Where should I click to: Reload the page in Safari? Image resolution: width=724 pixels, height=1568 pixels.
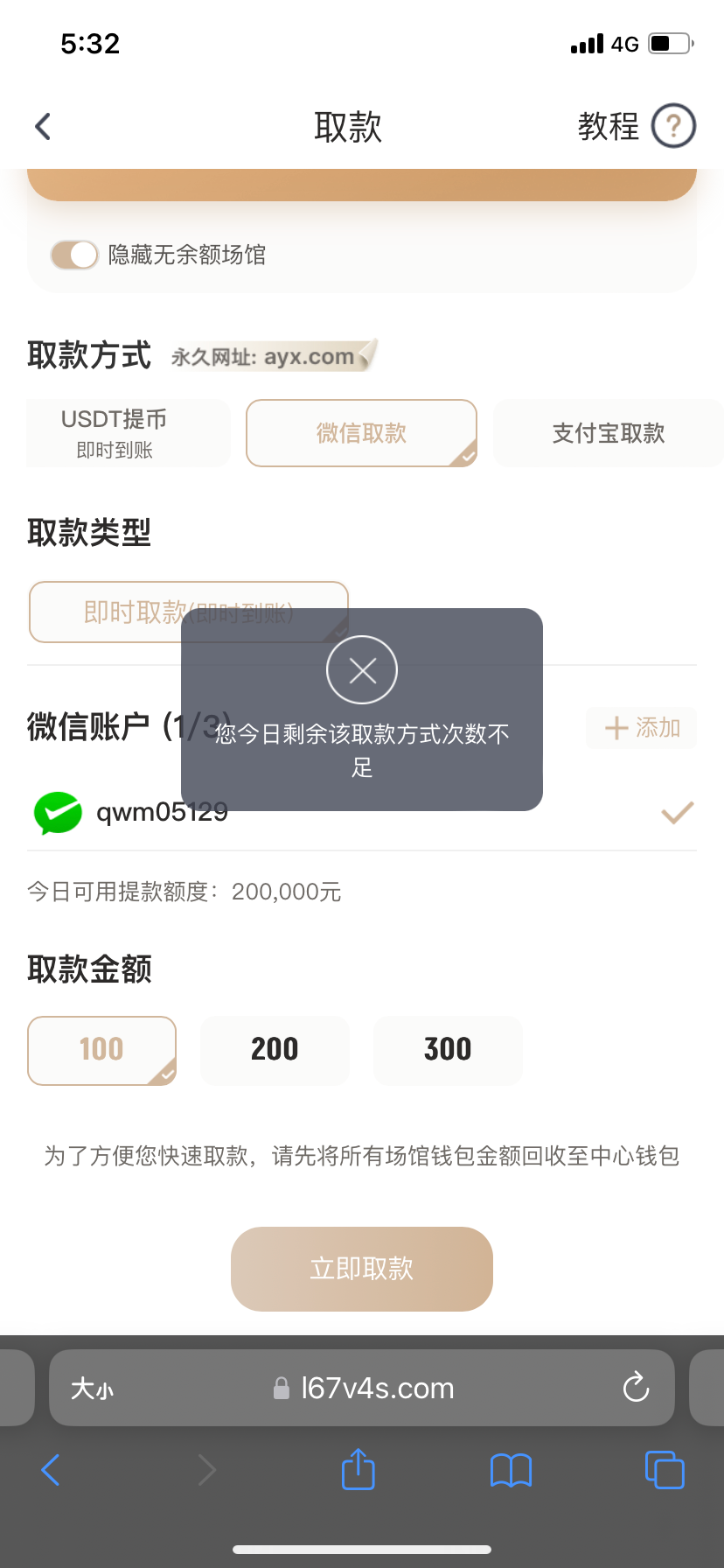[636, 1388]
